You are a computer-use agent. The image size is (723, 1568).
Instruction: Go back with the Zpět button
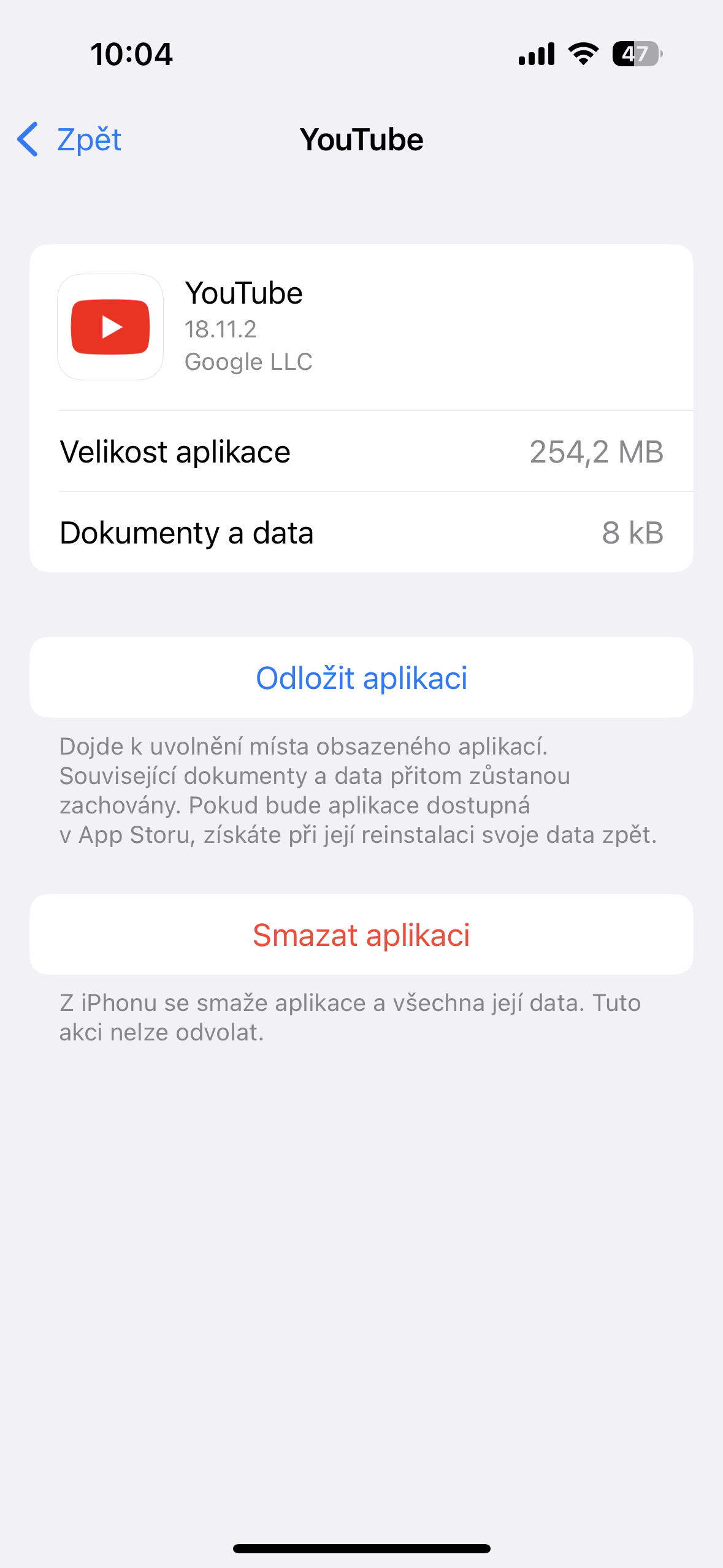tap(70, 139)
